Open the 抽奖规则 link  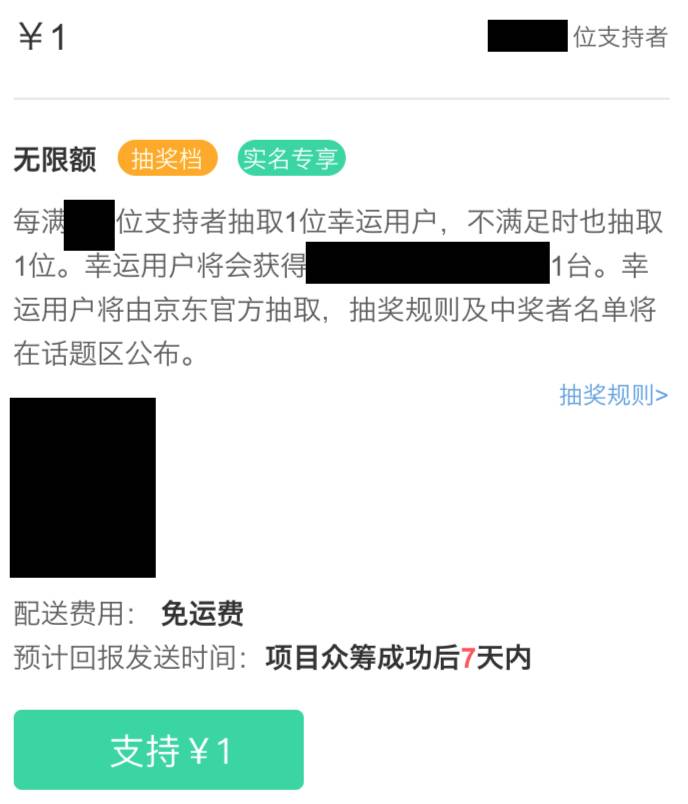pos(612,395)
